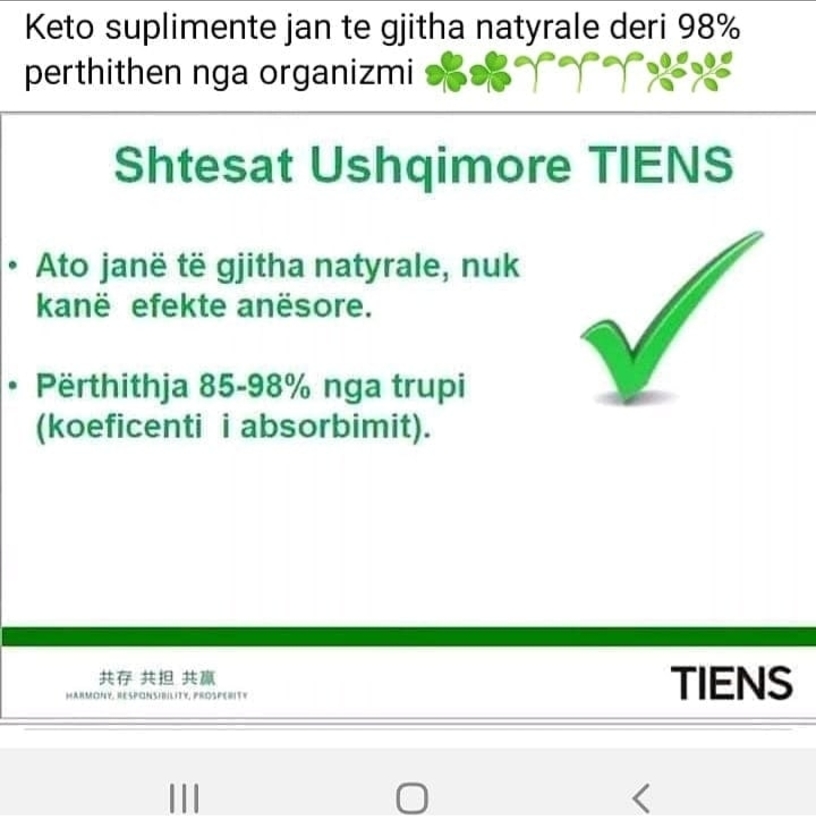Viewport: 816px width, 816px height.
Task: Tap the system home button
Action: point(412,797)
